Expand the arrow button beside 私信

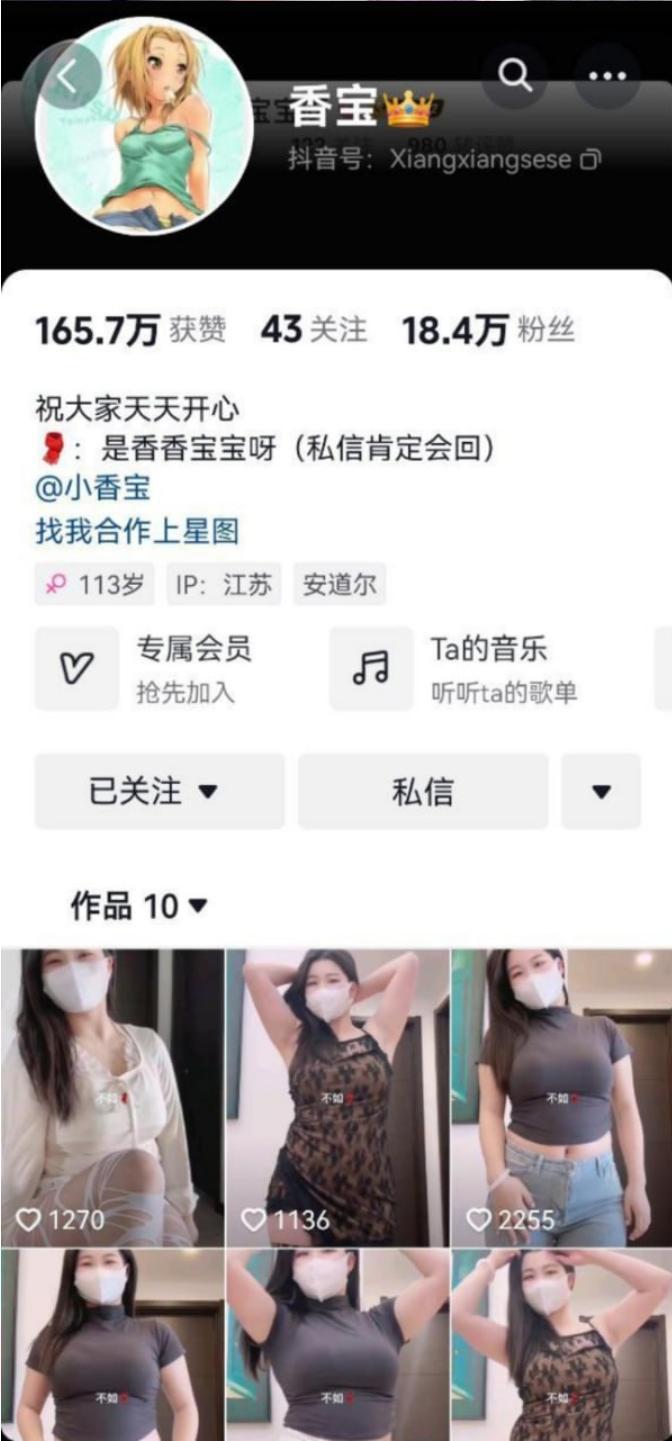[600, 791]
